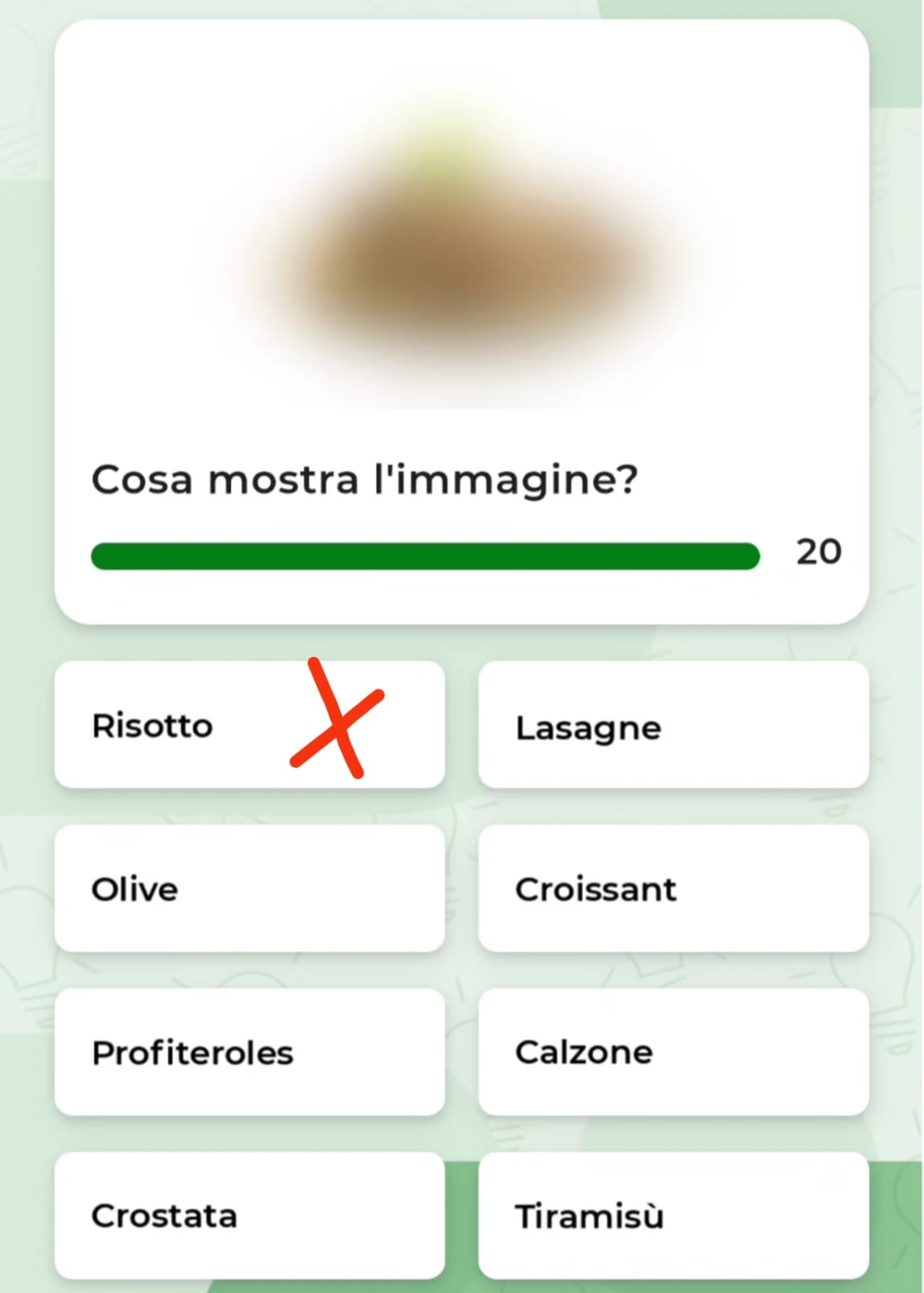The width and height of the screenshot is (924, 1293).
Task: Select Calzone as your guess
Action: coord(673,1052)
